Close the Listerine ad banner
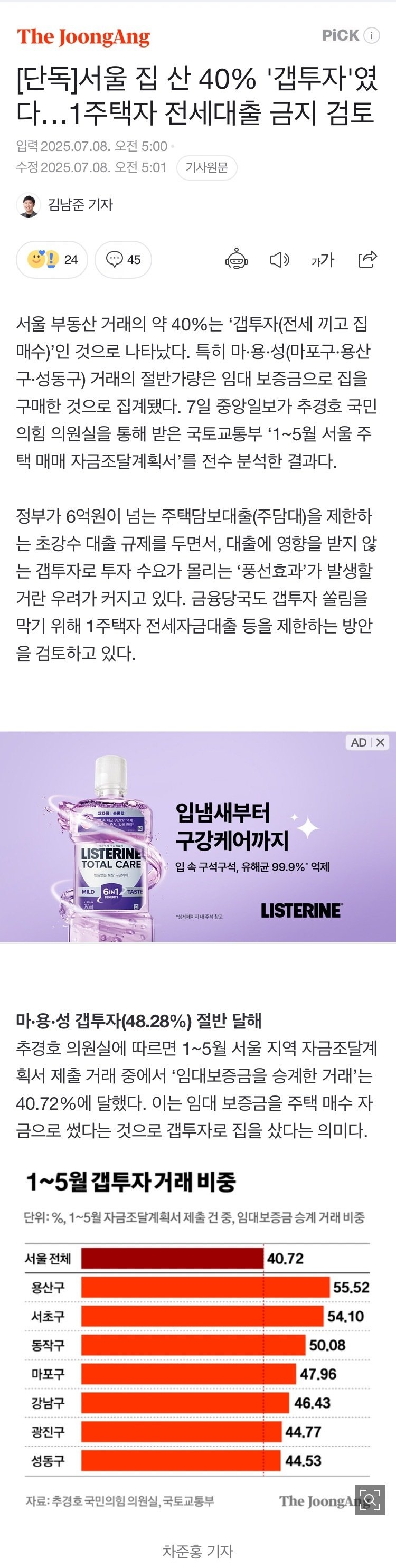The image size is (396, 1568). (x=380, y=742)
